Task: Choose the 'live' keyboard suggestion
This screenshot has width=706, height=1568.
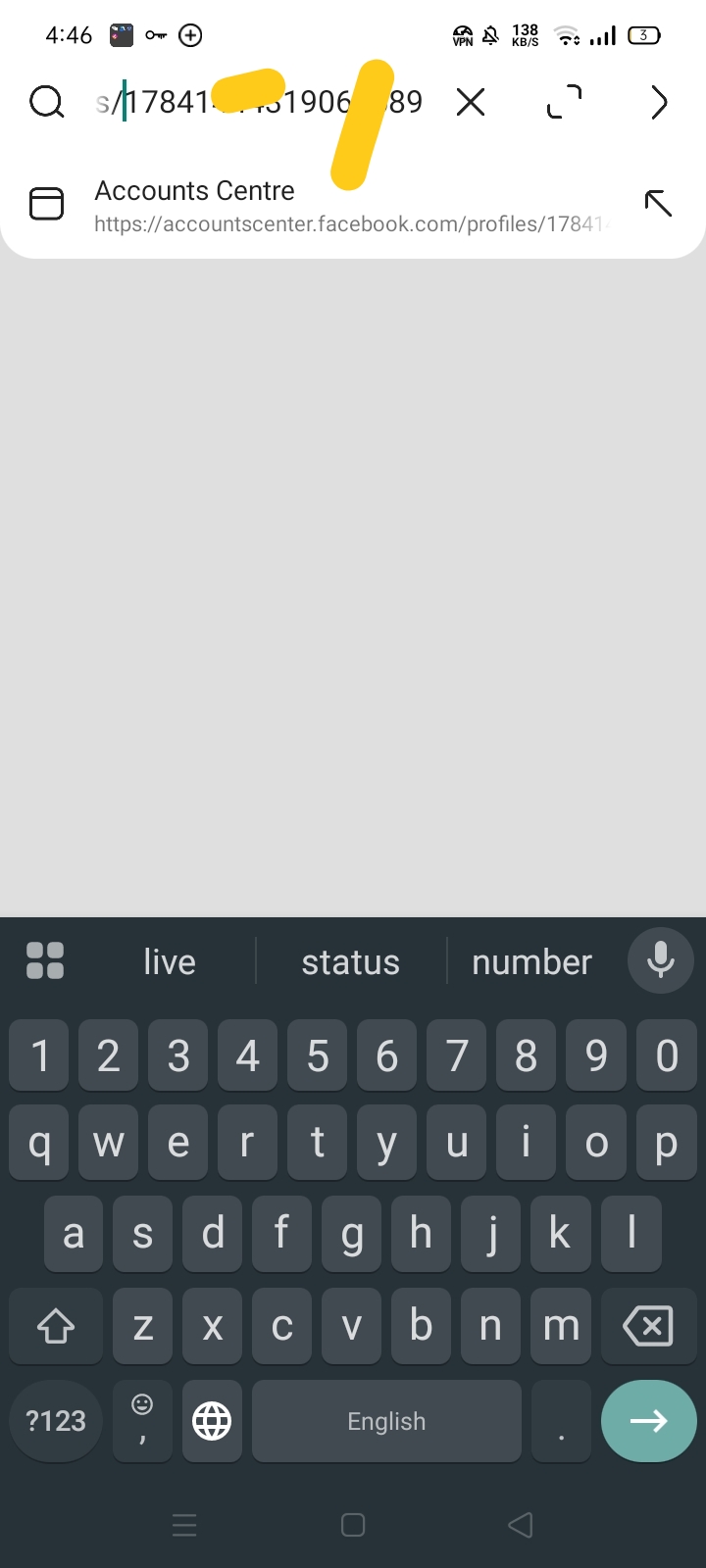Action: click(x=170, y=961)
